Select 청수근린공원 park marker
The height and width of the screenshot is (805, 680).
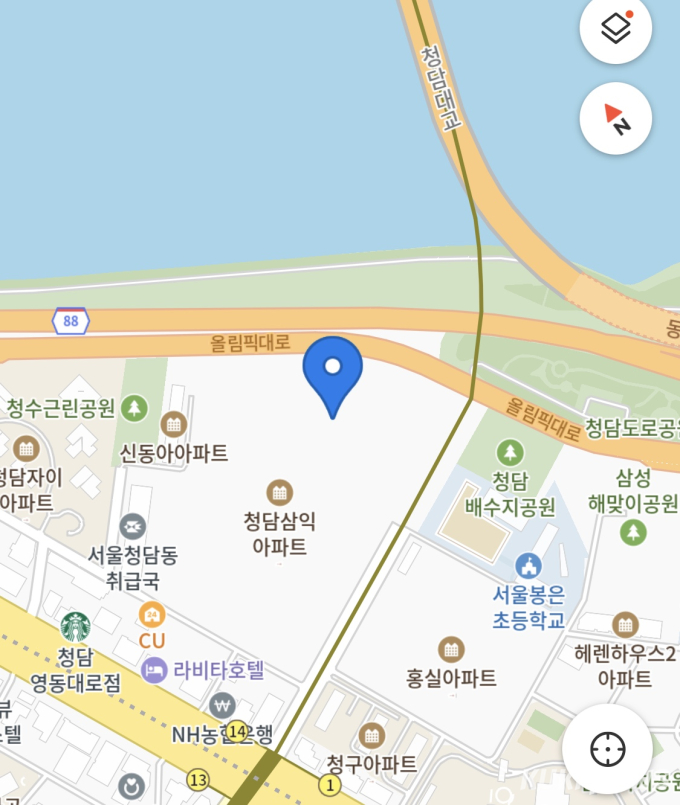pyautogui.click(x=134, y=407)
